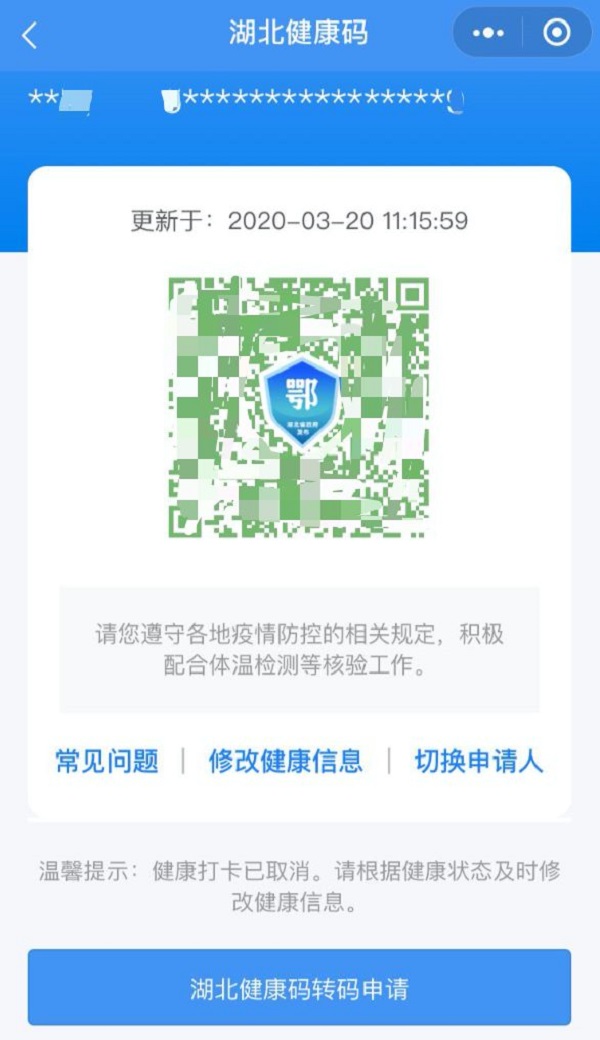This screenshot has width=600, height=1040.
Task: Open the mini program three-dot menu
Action: tap(488, 33)
